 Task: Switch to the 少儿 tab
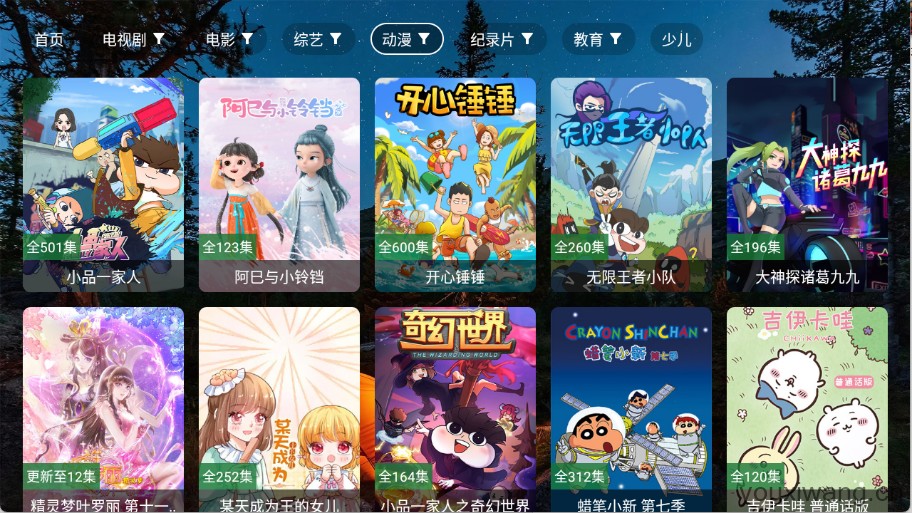tap(676, 40)
